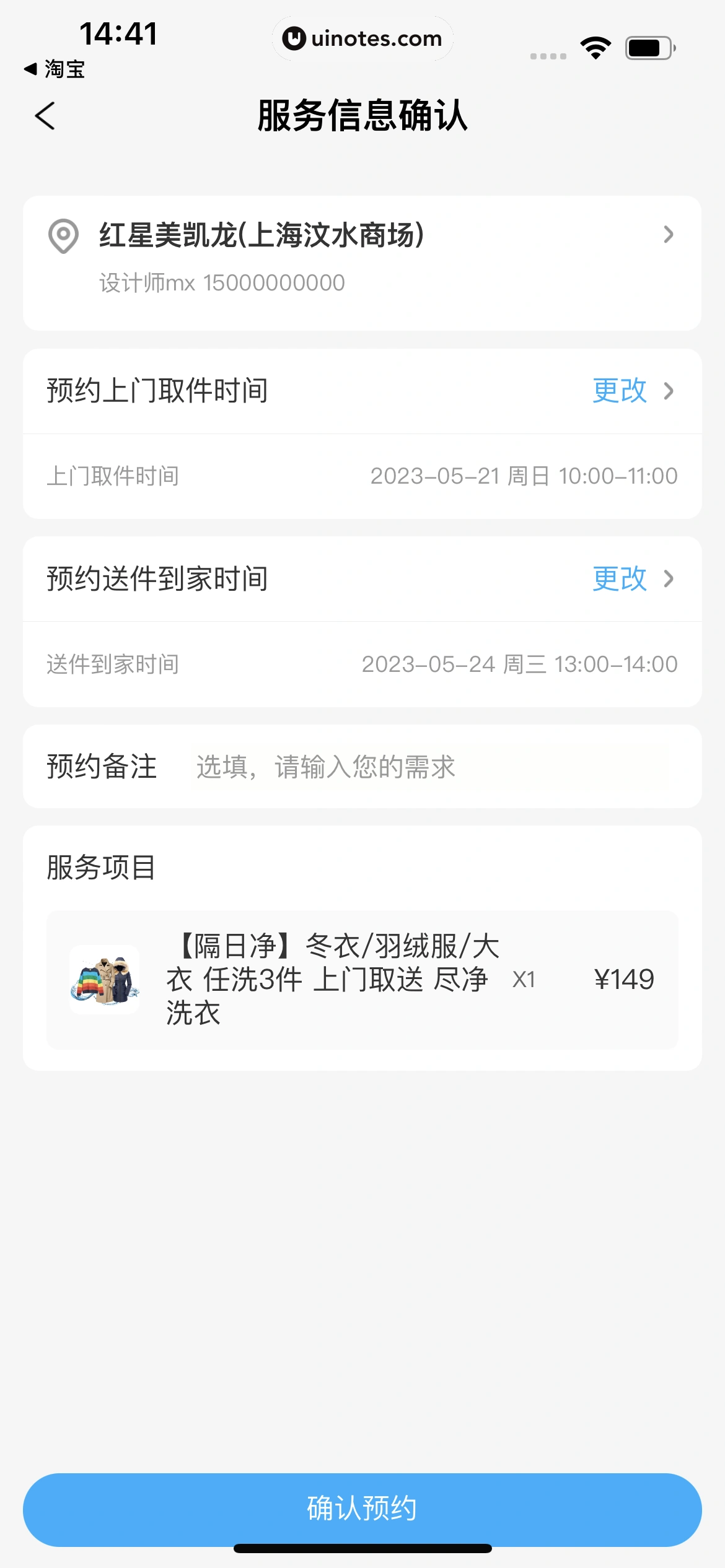
Task: Click the Wi-Fi icon in status bar
Action: click(597, 46)
